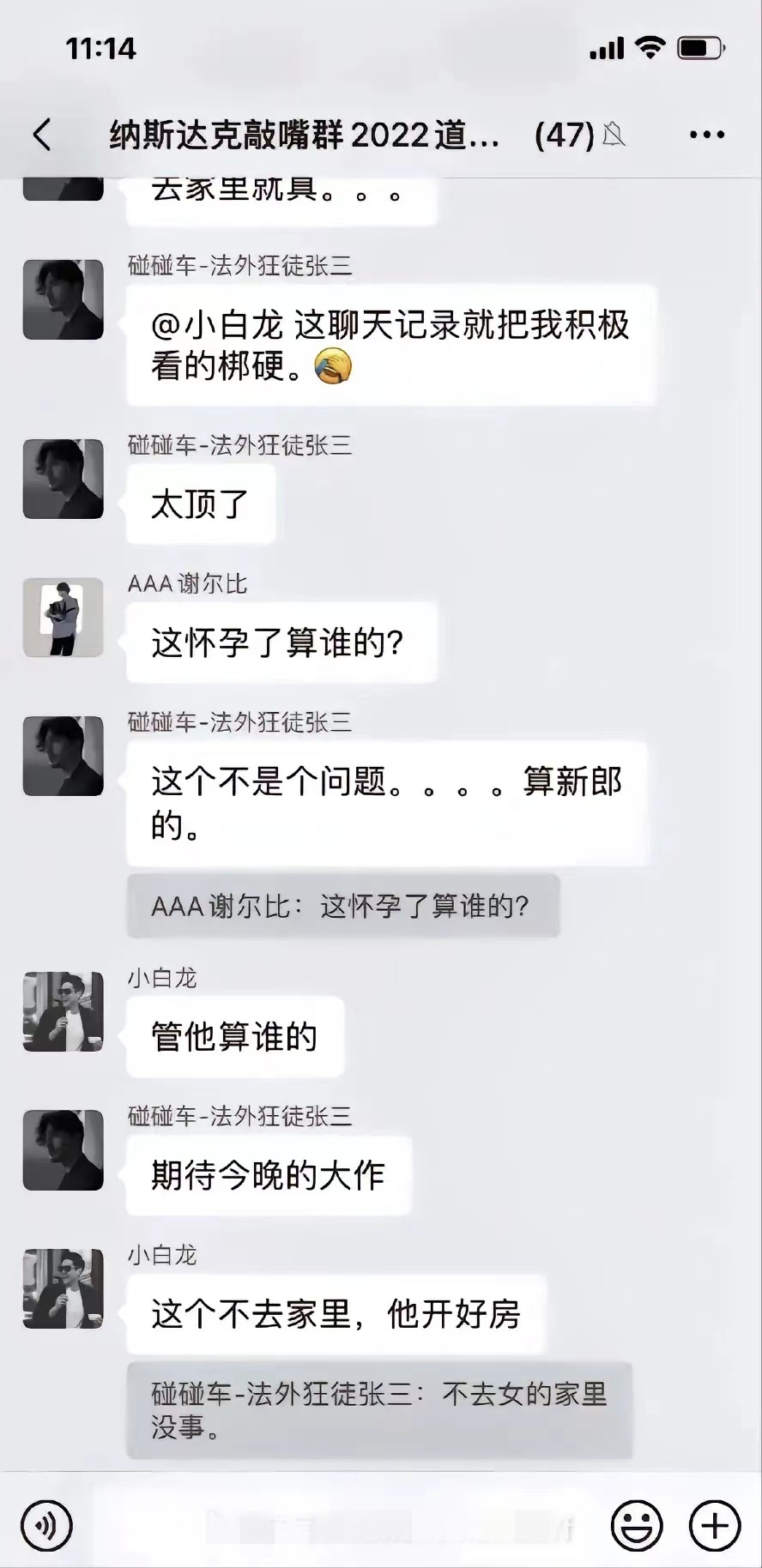Image resolution: width=762 pixels, height=1568 pixels.
Task: Jump to quoted message 这怀孕了算谁的
Action: click(x=342, y=906)
